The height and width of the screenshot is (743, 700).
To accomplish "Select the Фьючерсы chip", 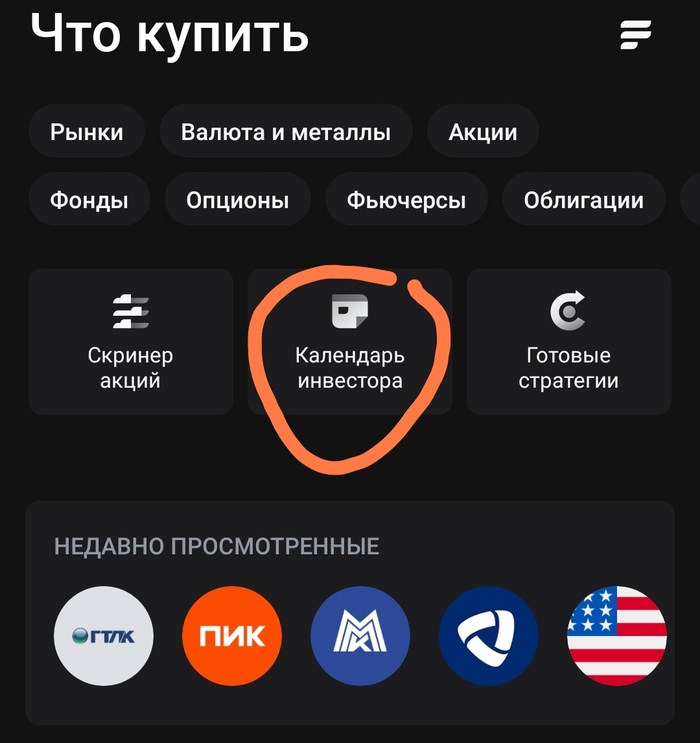I will click(x=406, y=200).
